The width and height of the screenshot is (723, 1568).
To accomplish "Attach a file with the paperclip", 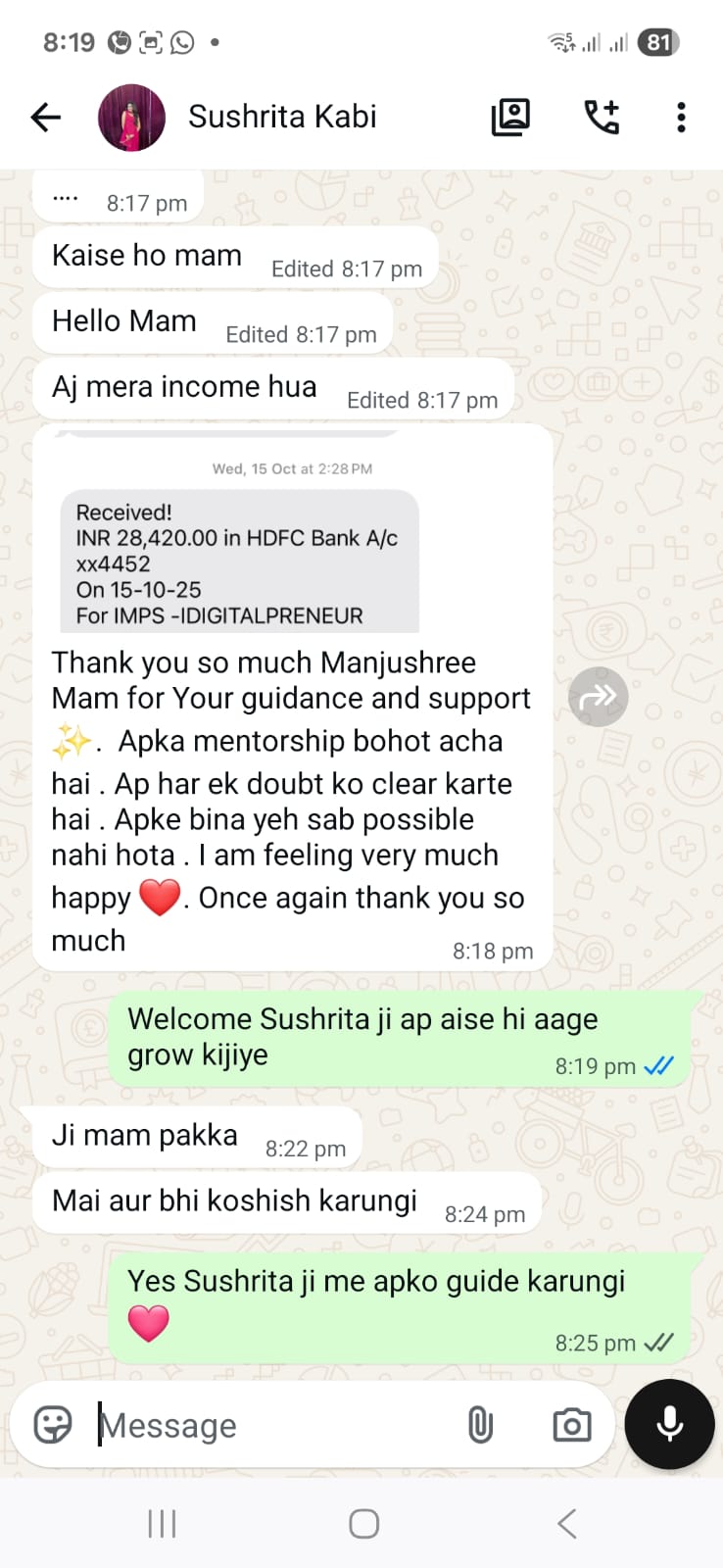I will point(480,1425).
